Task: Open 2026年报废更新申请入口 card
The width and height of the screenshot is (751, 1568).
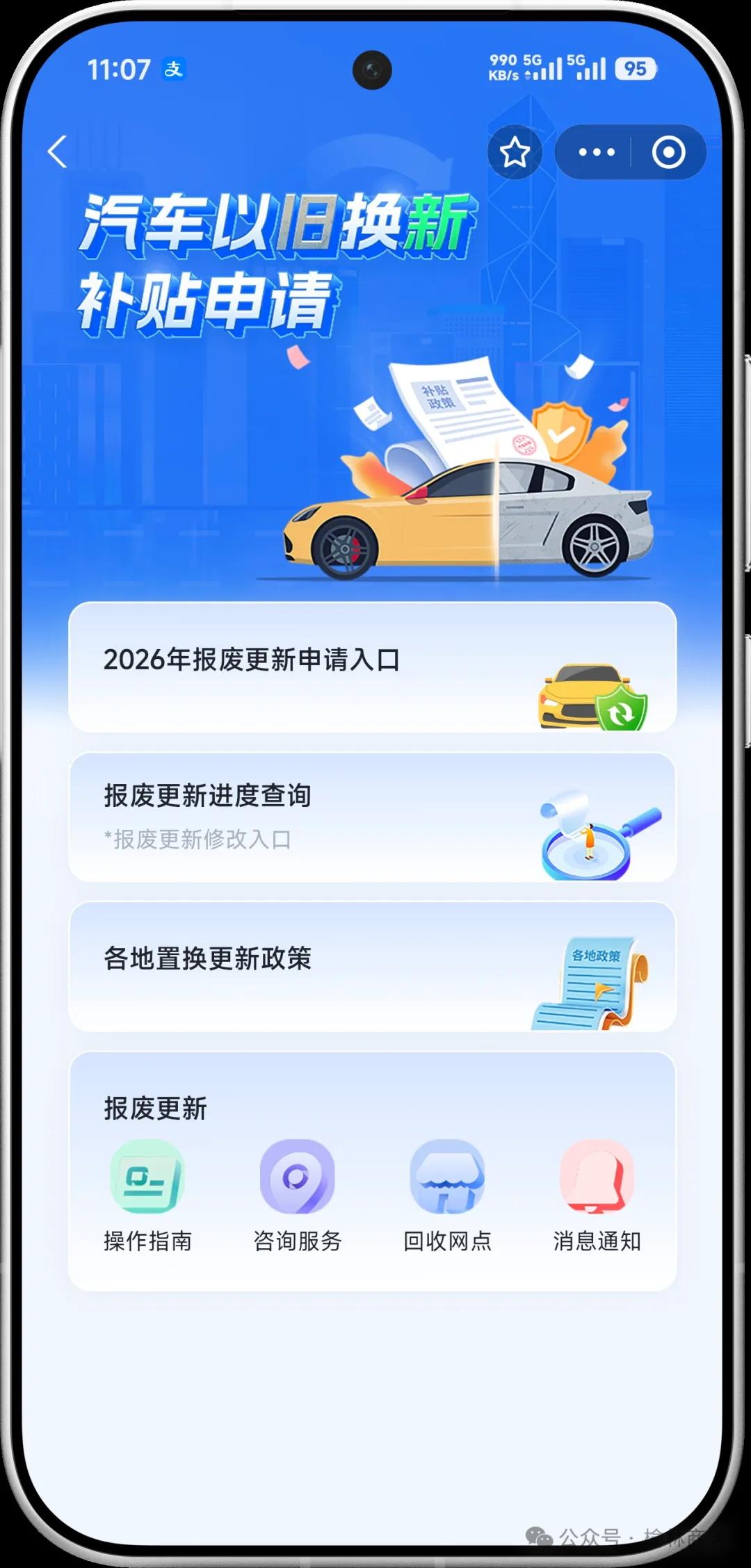Action: point(372,667)
